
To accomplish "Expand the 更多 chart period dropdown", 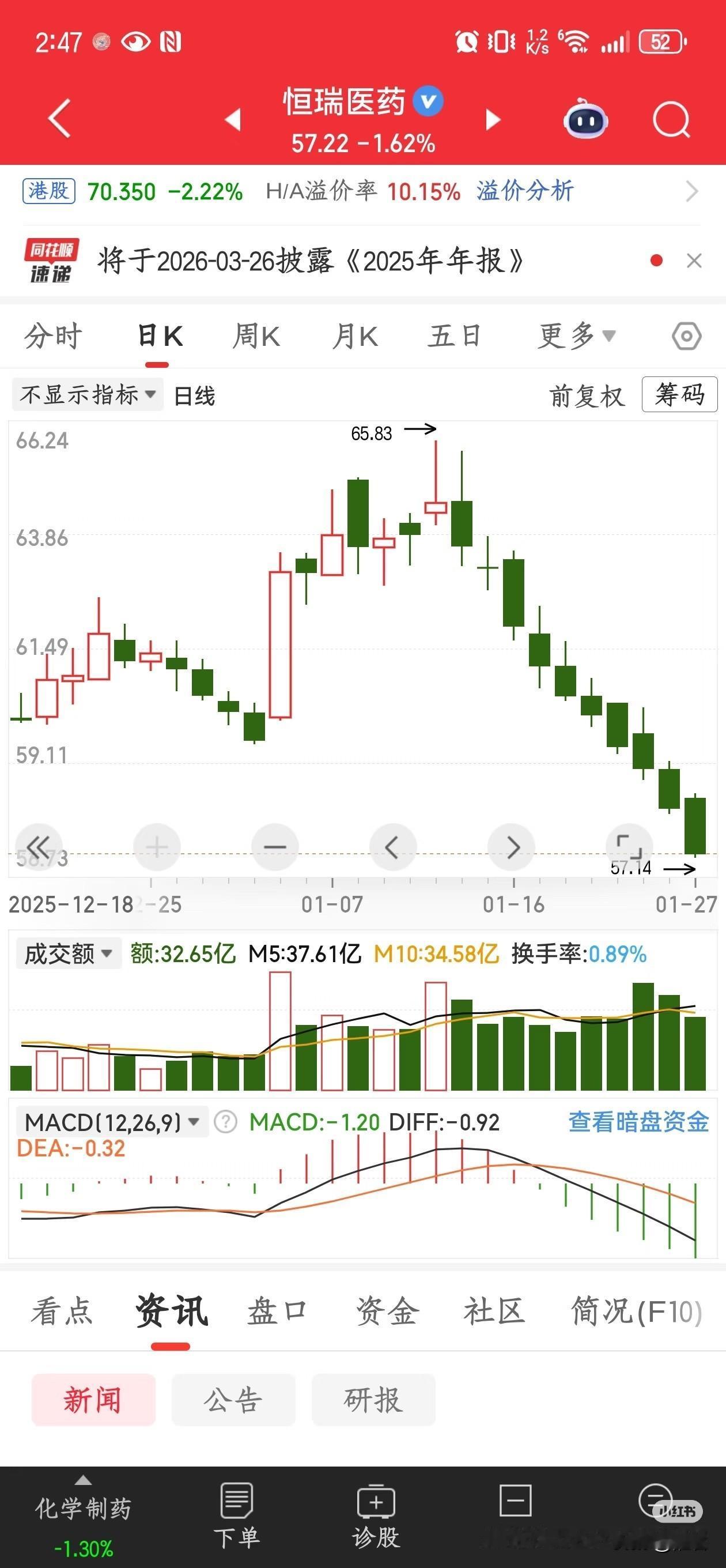I will [x=575, y=336].
